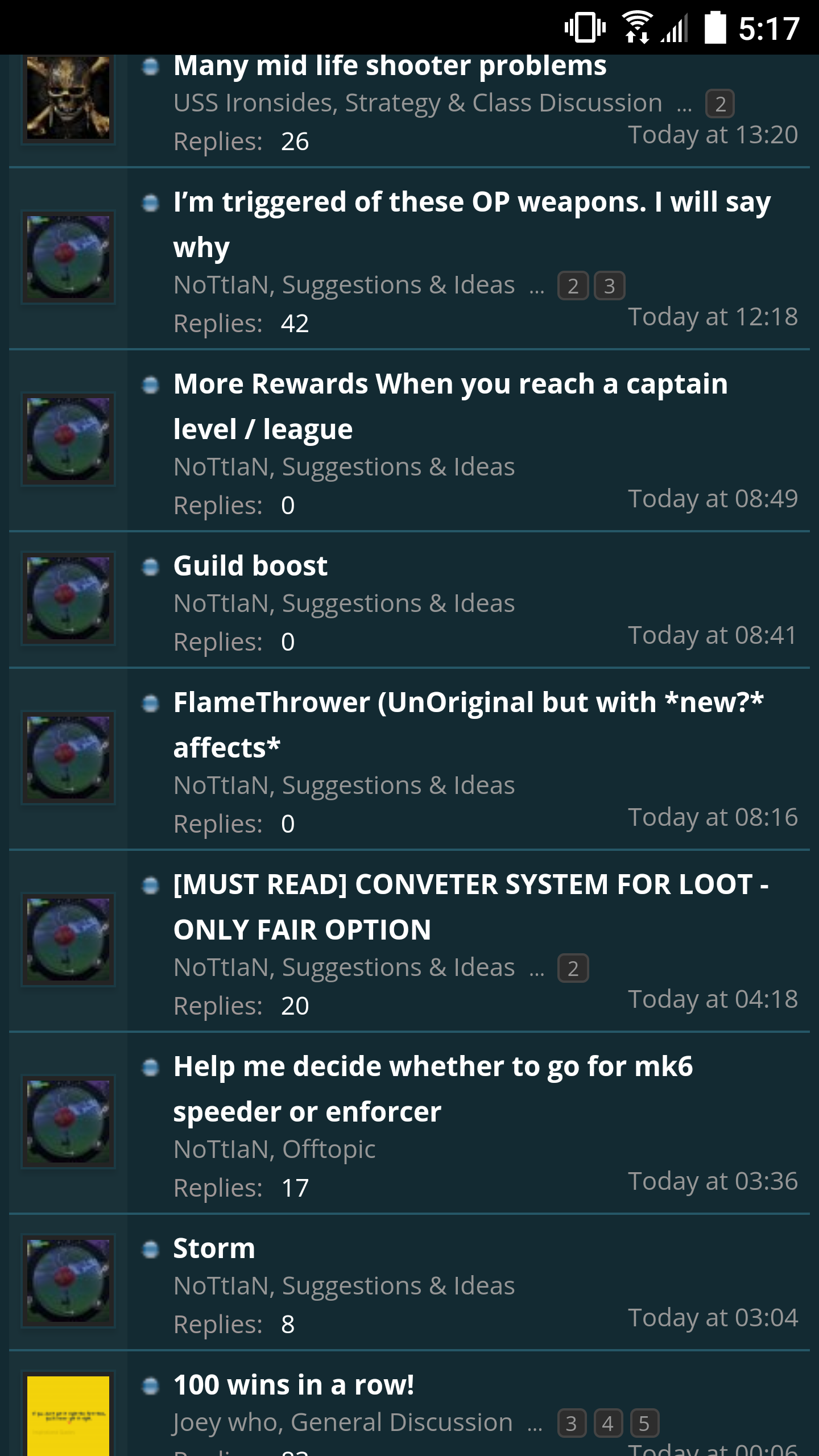The height and width of the screenshot is (1456, 819).
Task: Open the 'Storm' thread
Action: coord(214,1248)
